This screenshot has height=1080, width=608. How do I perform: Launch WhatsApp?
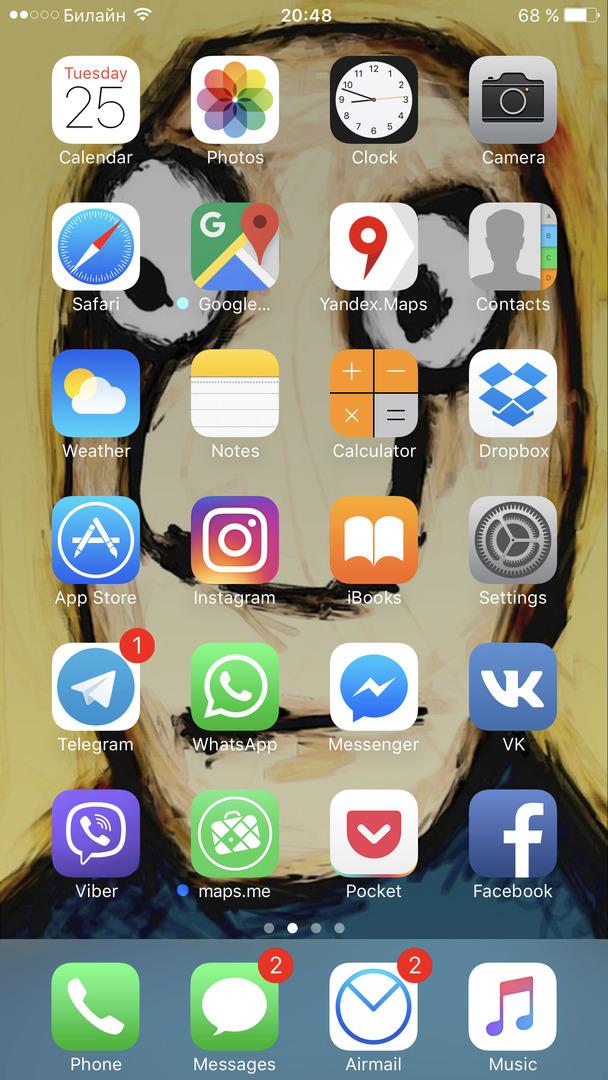click(235, 687)
